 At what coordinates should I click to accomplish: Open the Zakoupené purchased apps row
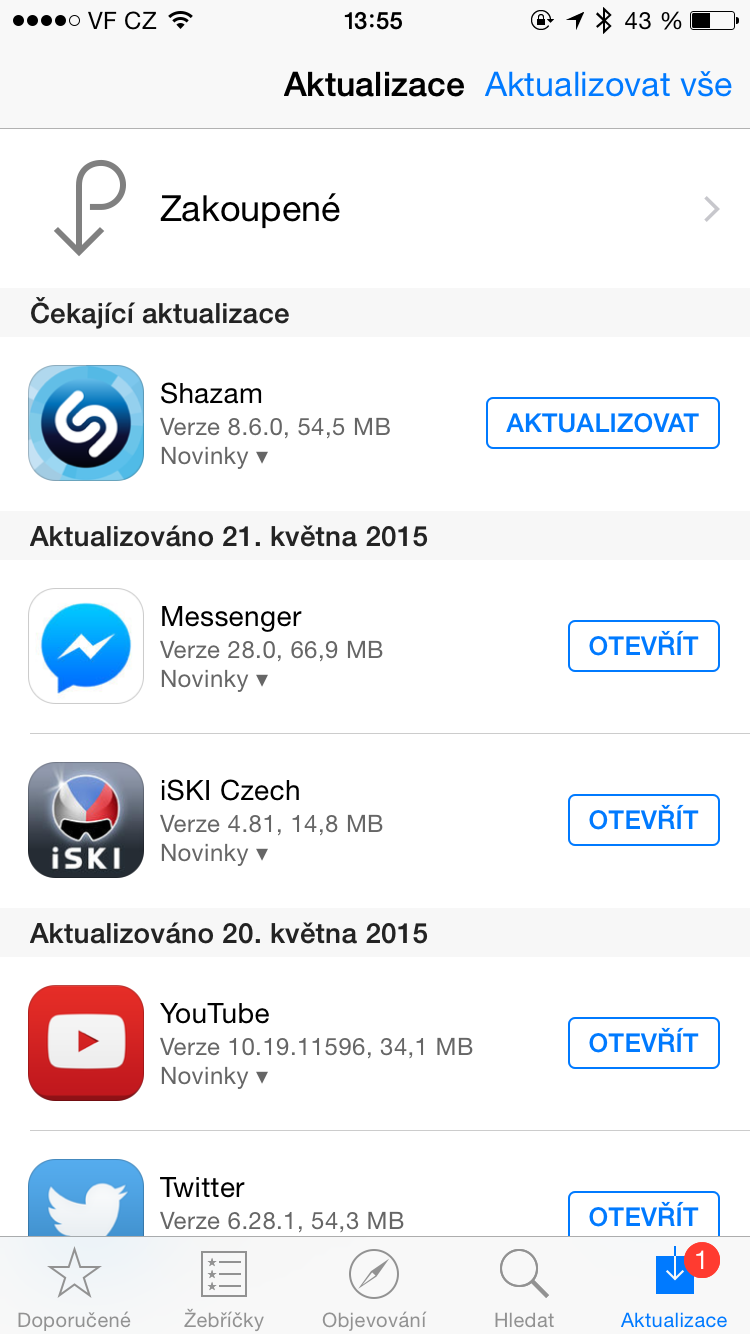(x=375, y=209)
